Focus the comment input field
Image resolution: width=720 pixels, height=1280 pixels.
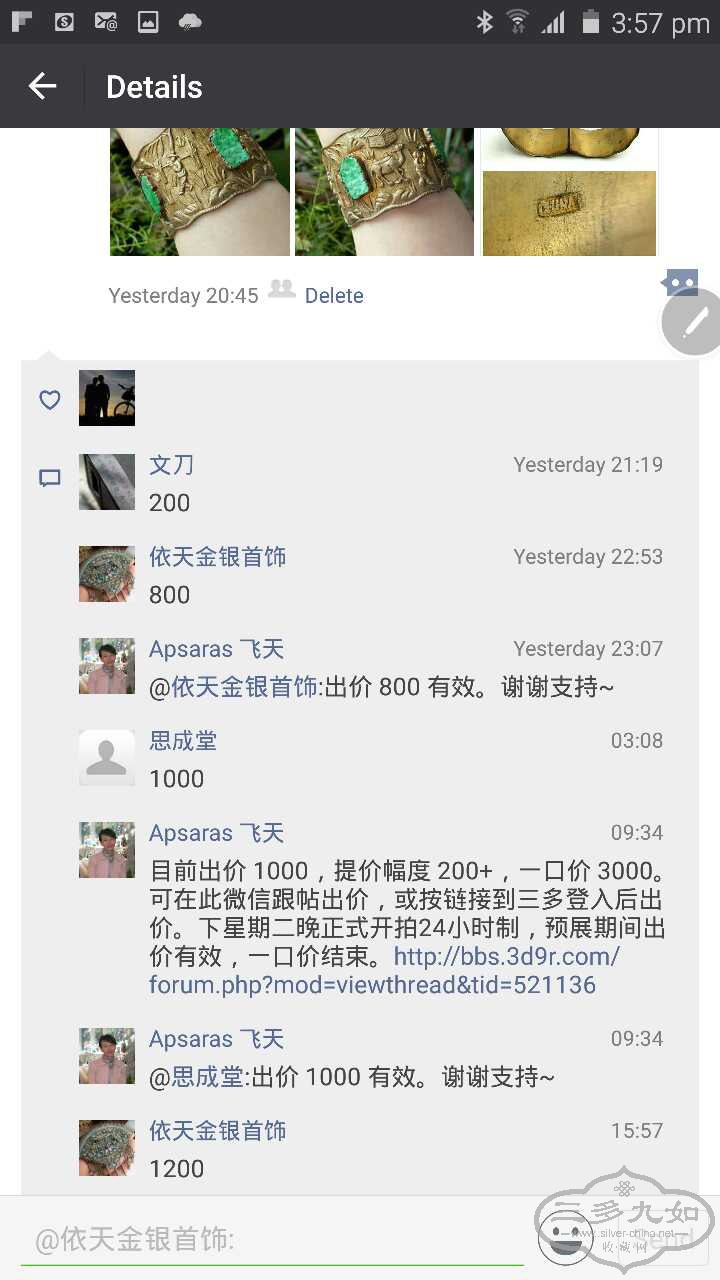point(270,1240)
